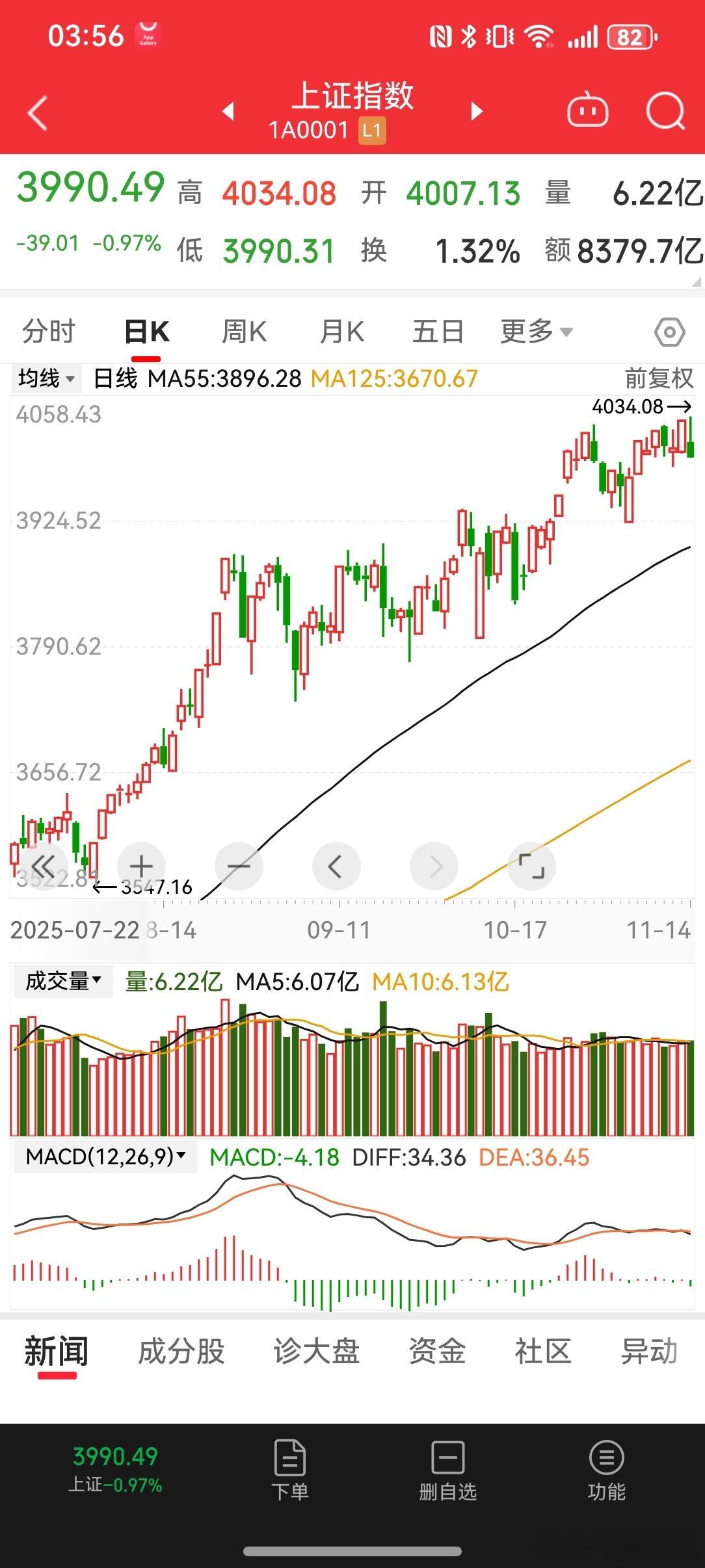Expand the 更多 chart period dropdown
705x1568 pixels.
pos(535,330)
